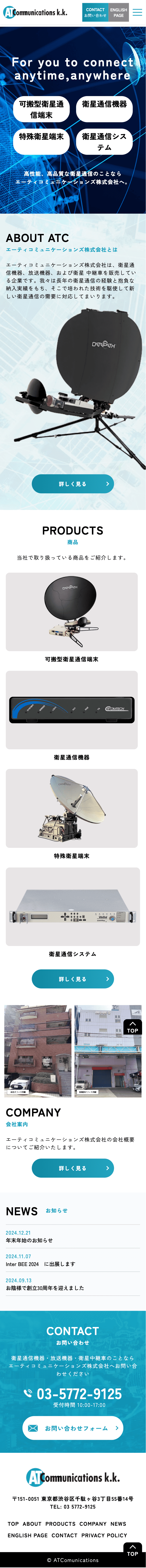Select the 可搬型衛星通信端末 chip

click(x=41, y=109)
